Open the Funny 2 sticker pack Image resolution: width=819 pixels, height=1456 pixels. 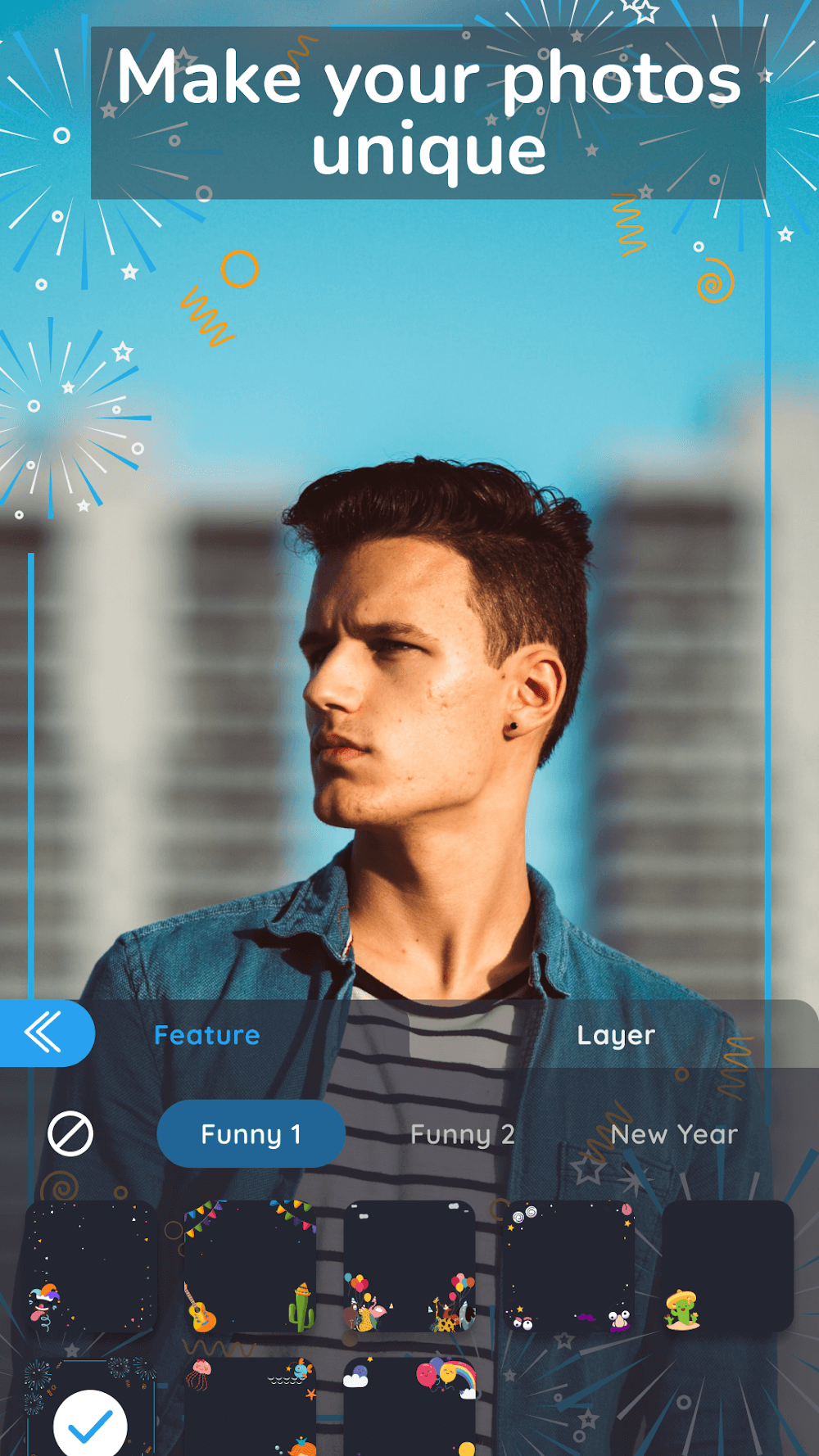coord(463,1134)
